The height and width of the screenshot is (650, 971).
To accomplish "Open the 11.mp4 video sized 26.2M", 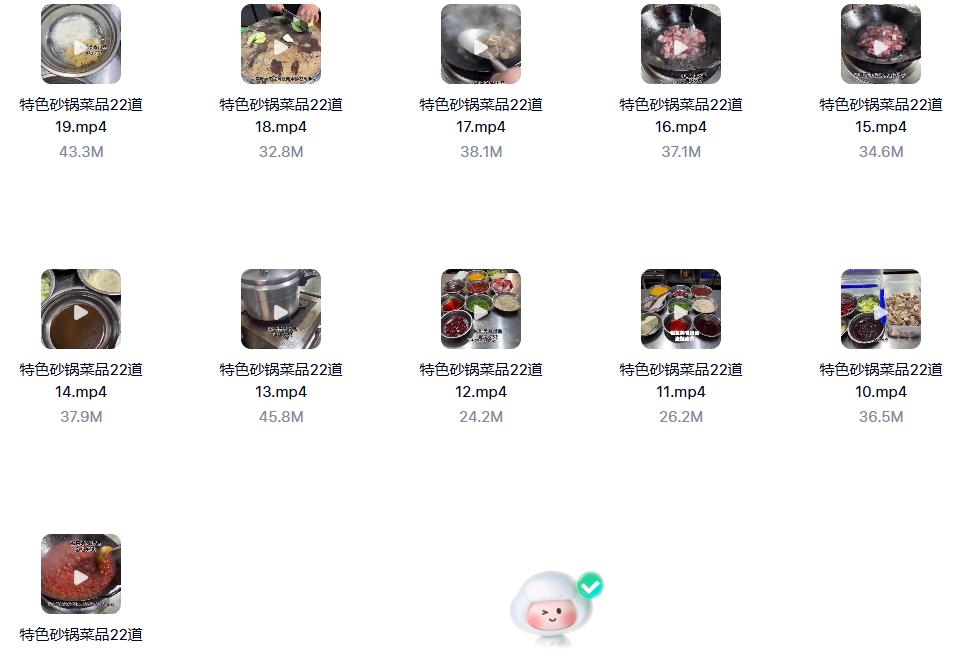I will coord(681,309).
